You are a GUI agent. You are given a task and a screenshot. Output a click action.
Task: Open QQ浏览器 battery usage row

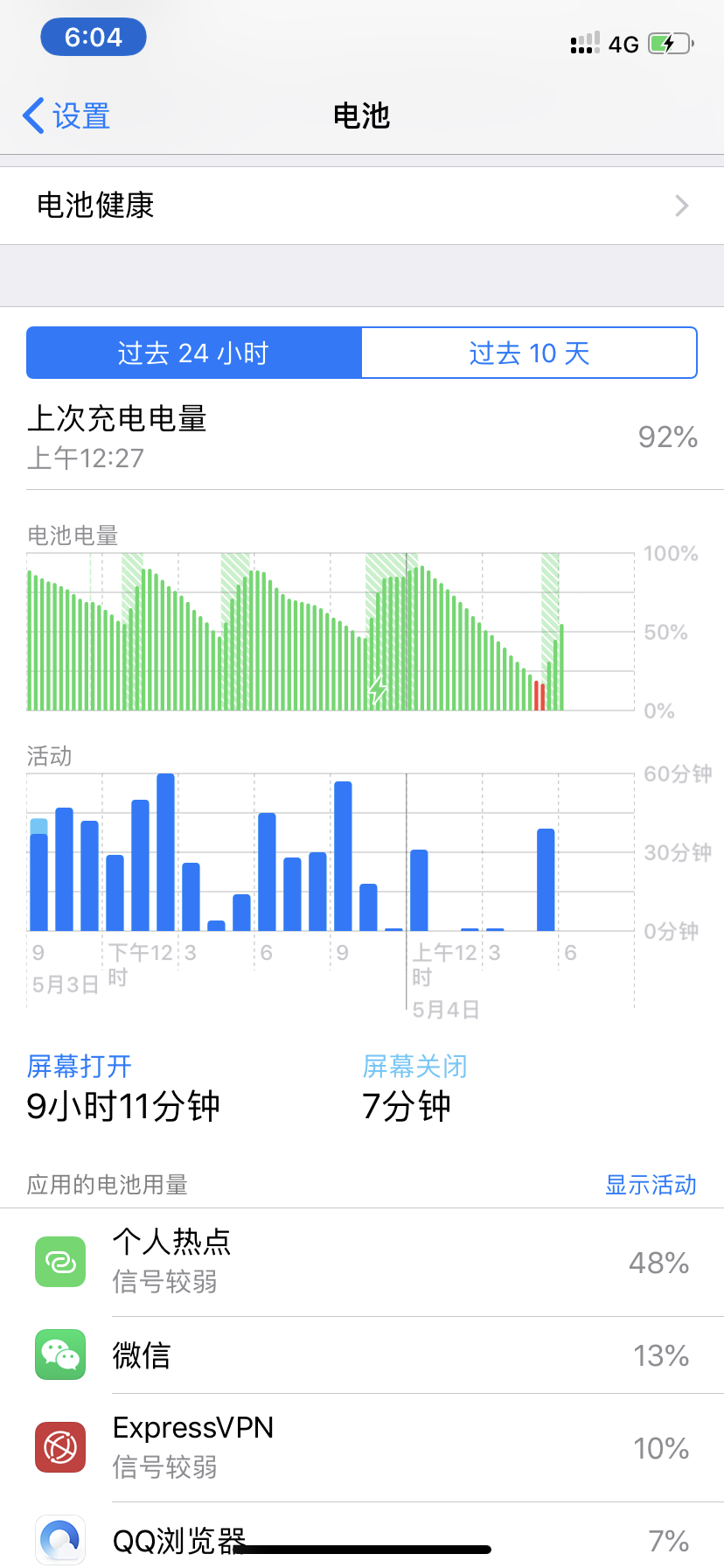(x=362, y=1538)
